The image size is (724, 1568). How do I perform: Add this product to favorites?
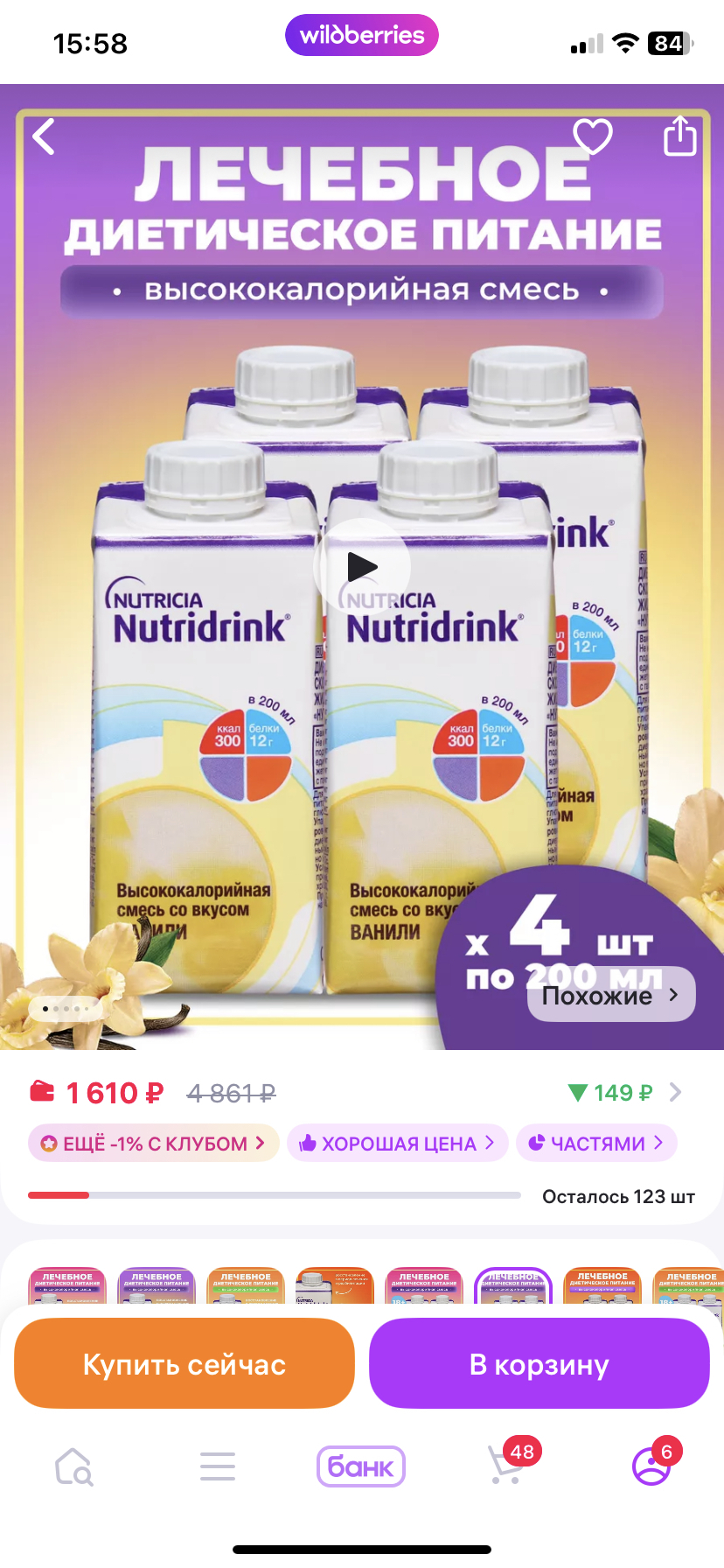click(x=592, y=136)
